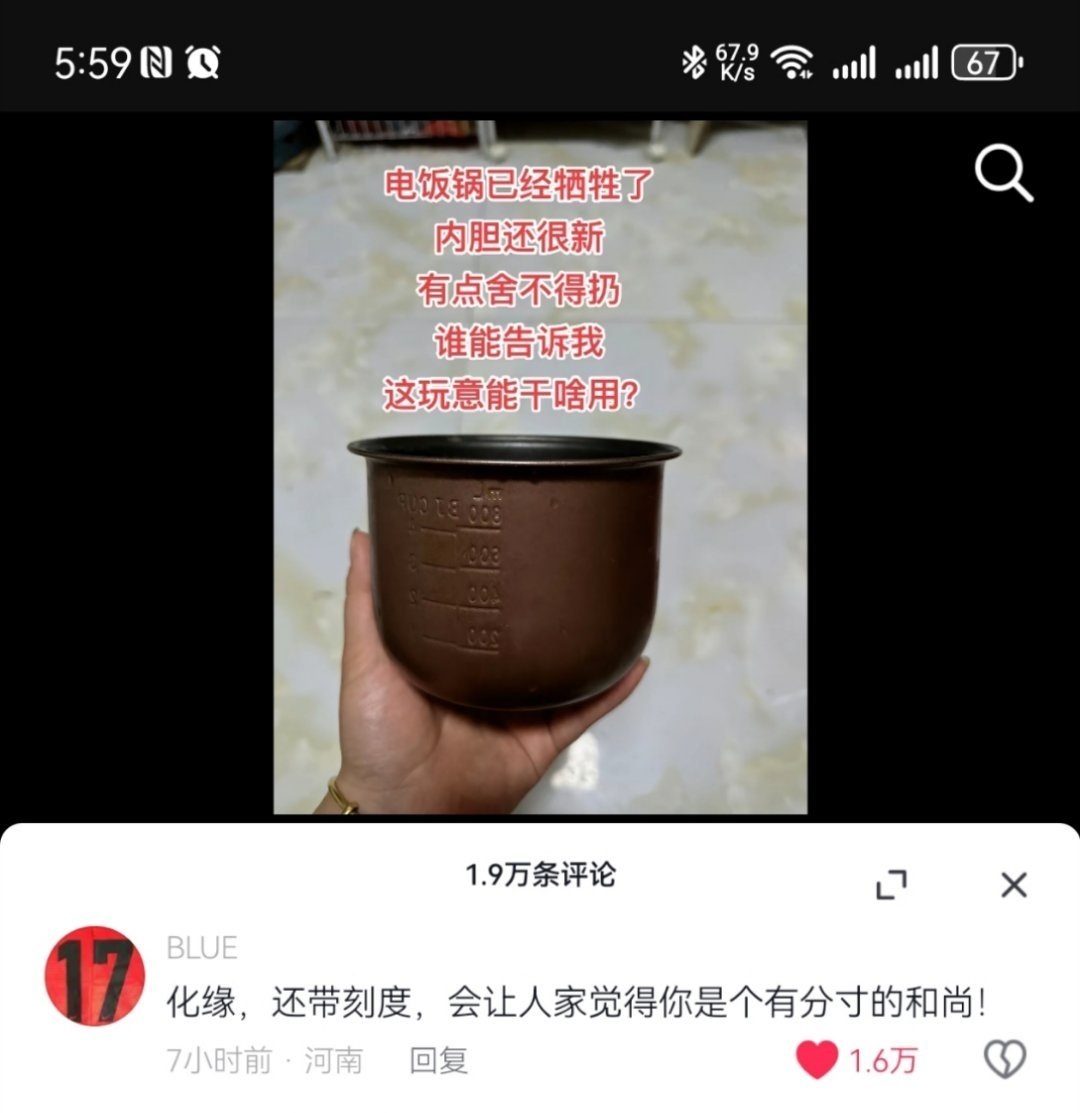Tap the like heart on BLUE's comment
Viewport: 1080px width, 1113px height.
[x=817, y=1060]
